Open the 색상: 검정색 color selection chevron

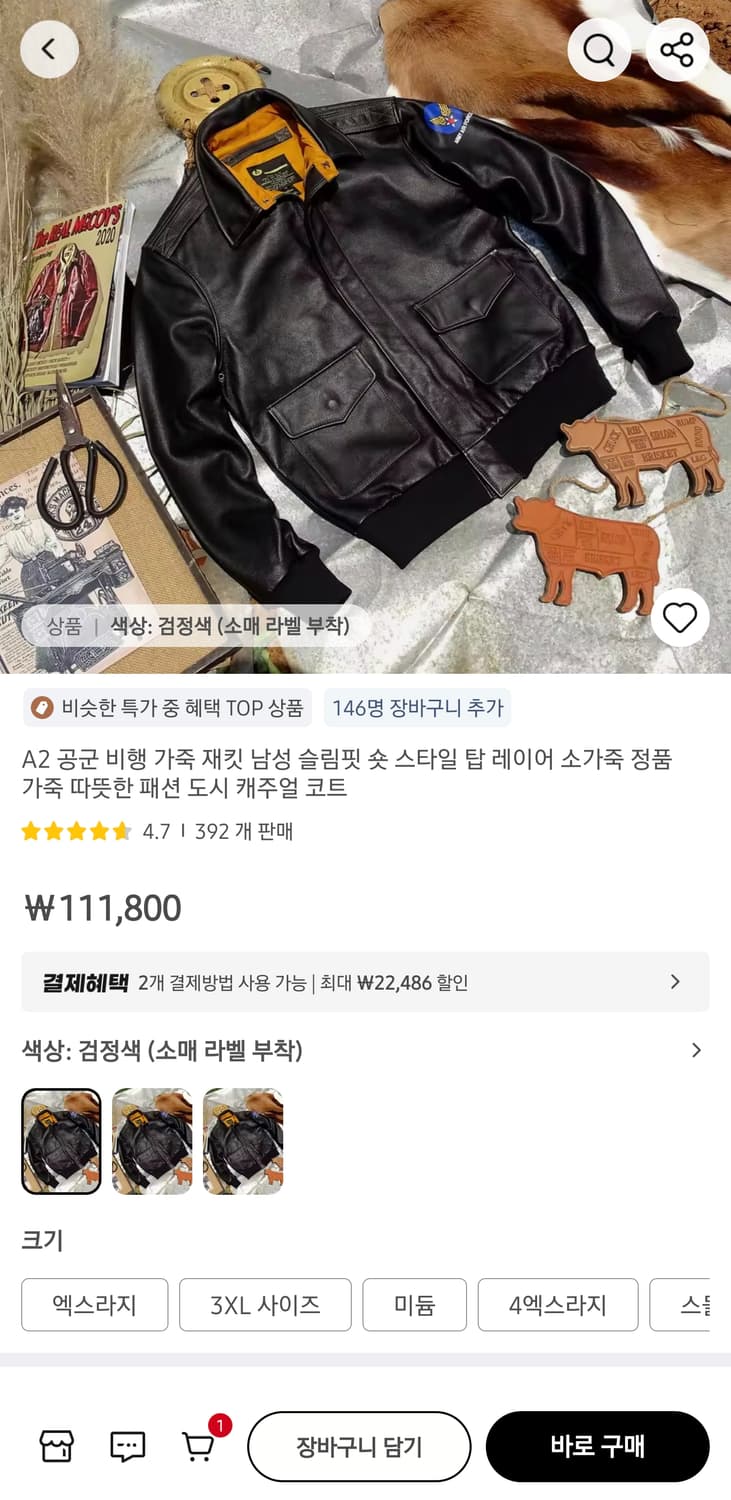(697, 1050)
